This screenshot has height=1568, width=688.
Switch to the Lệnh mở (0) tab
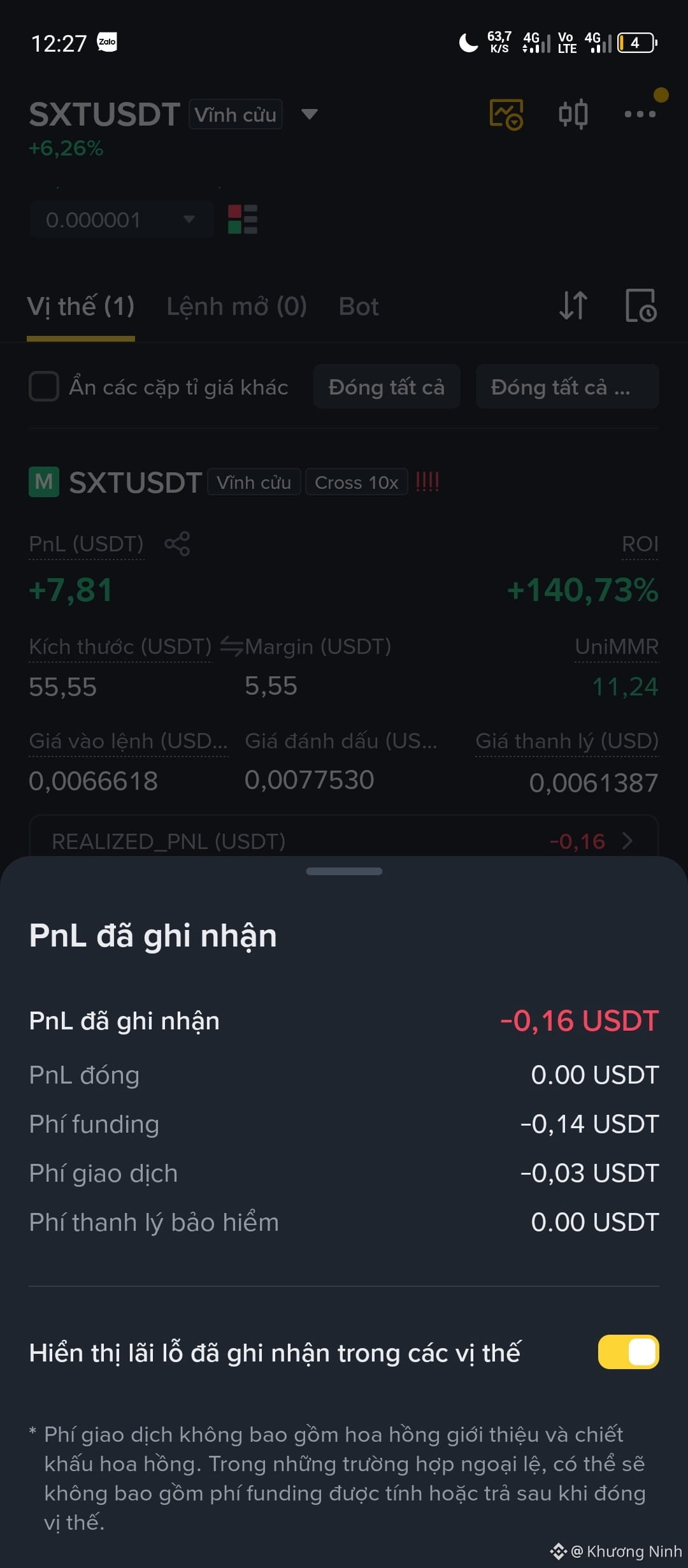click(237, 307)
